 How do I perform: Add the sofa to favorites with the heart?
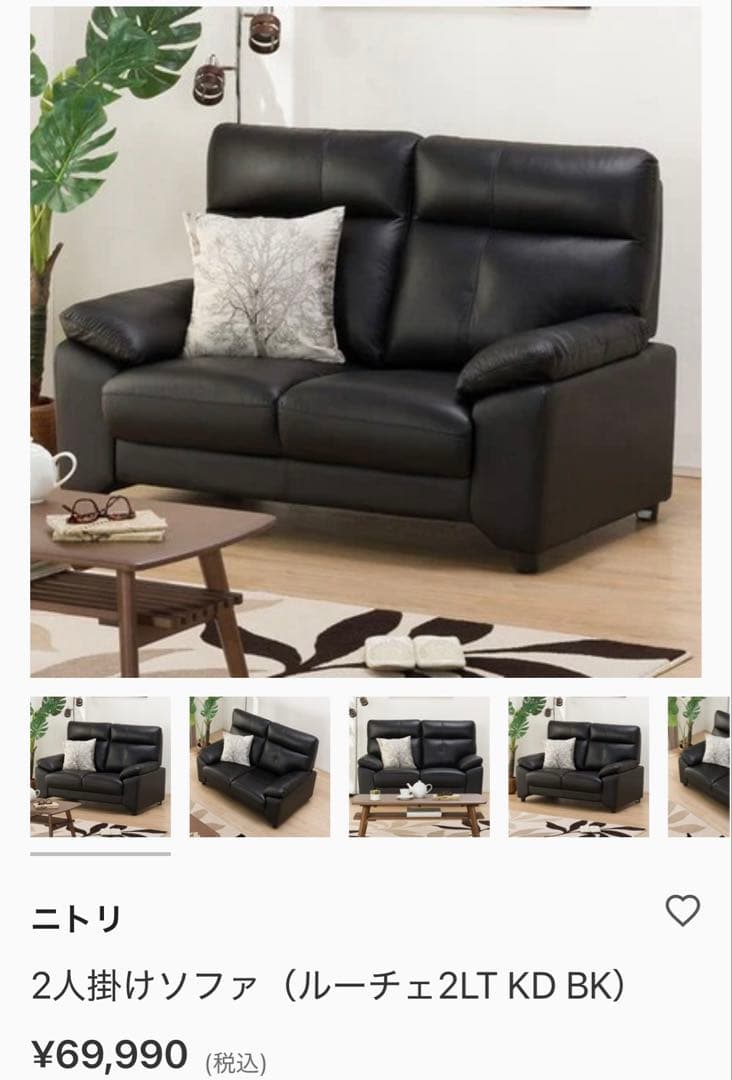point(683,910)
